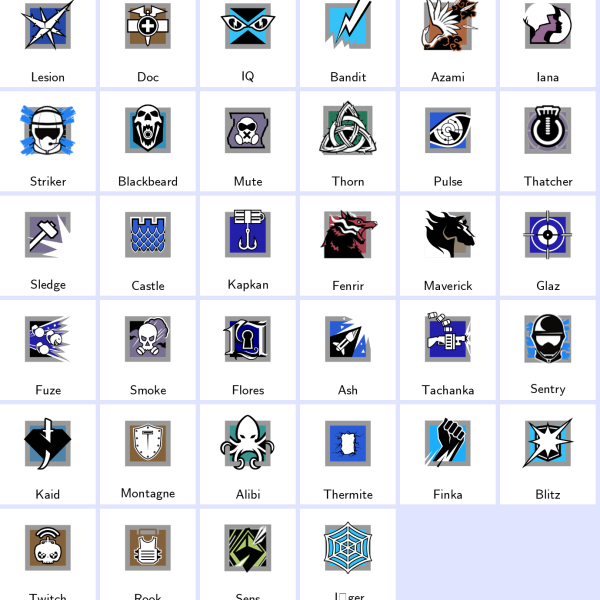This screenshot has height=600, width=600.
Task: Select the Fenrir operator tile
Action: tap(348, 244)
